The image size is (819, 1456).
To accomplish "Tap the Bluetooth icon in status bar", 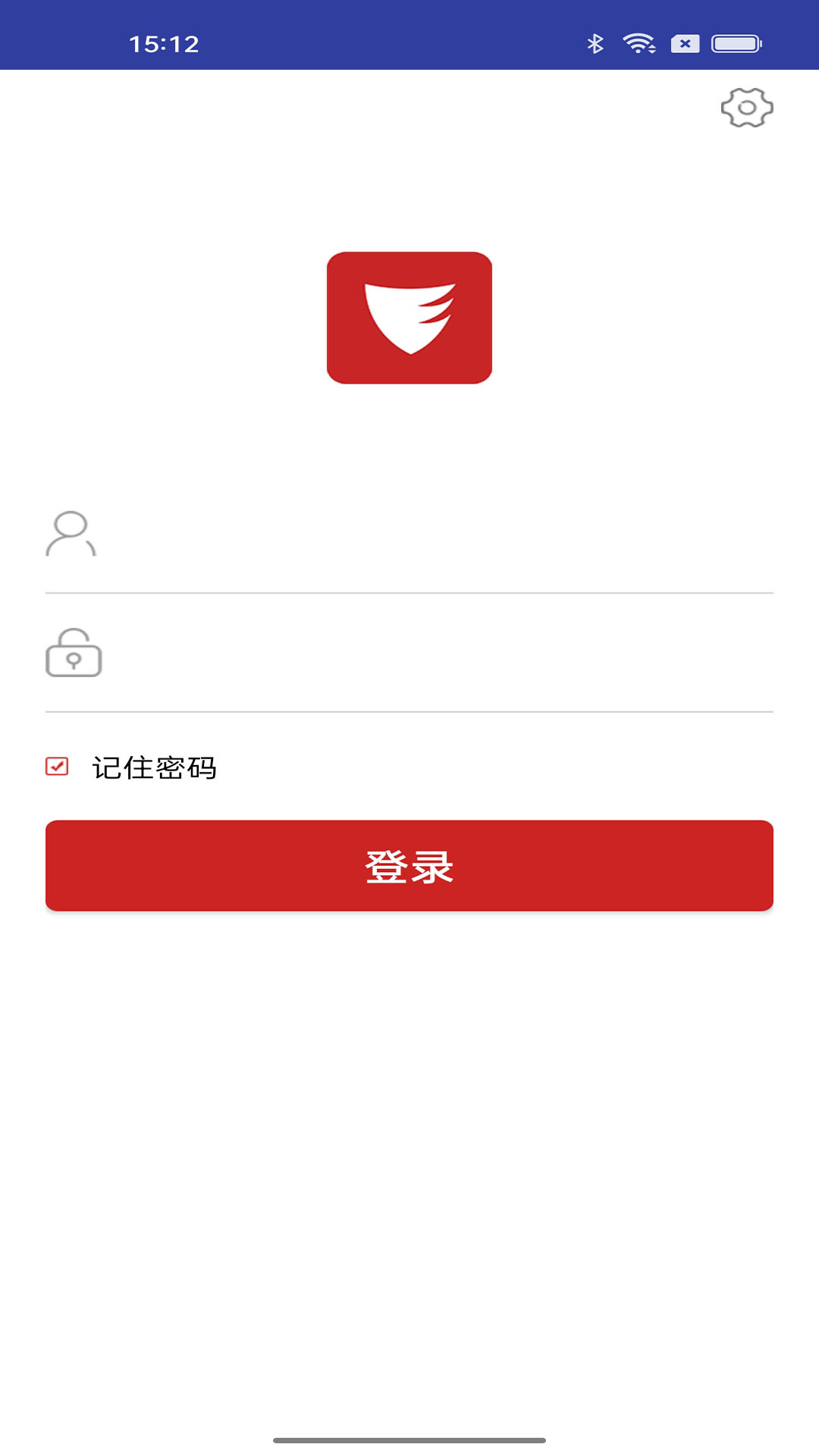I will pos(596,44).
